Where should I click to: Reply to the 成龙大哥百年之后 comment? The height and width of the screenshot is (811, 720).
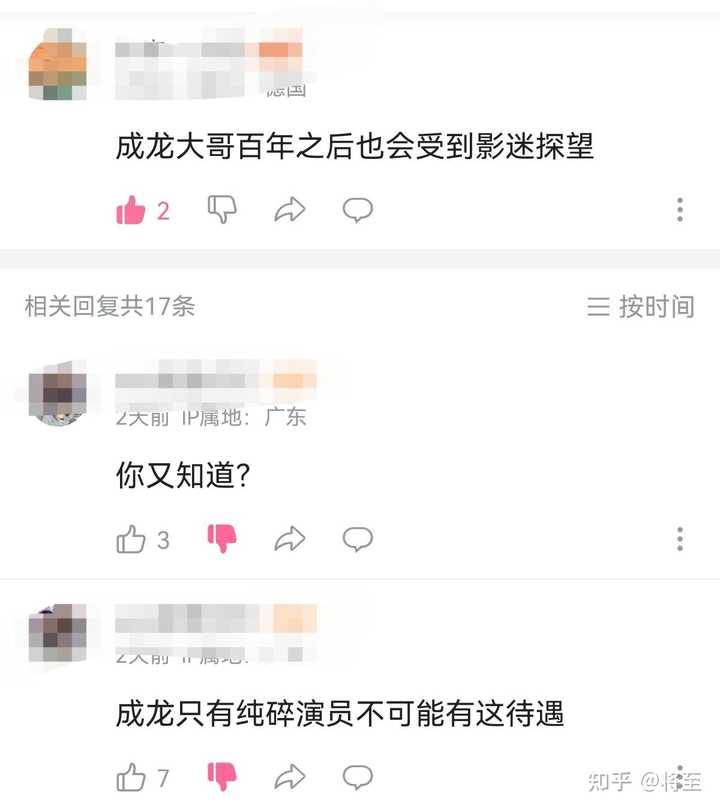pyautogui.click(x=358, y=209)
